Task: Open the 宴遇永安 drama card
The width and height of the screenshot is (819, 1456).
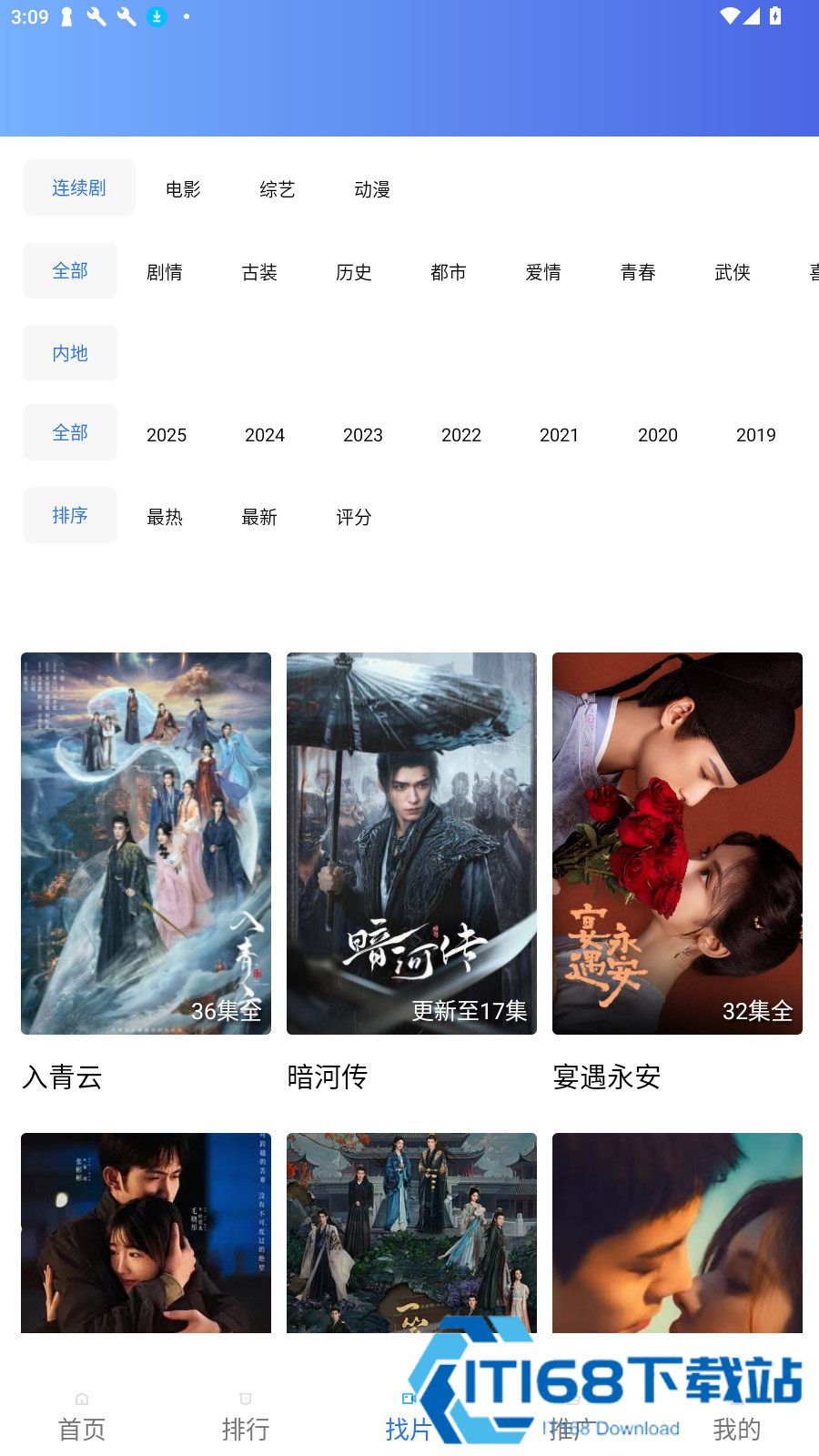Action: point(677,874)
